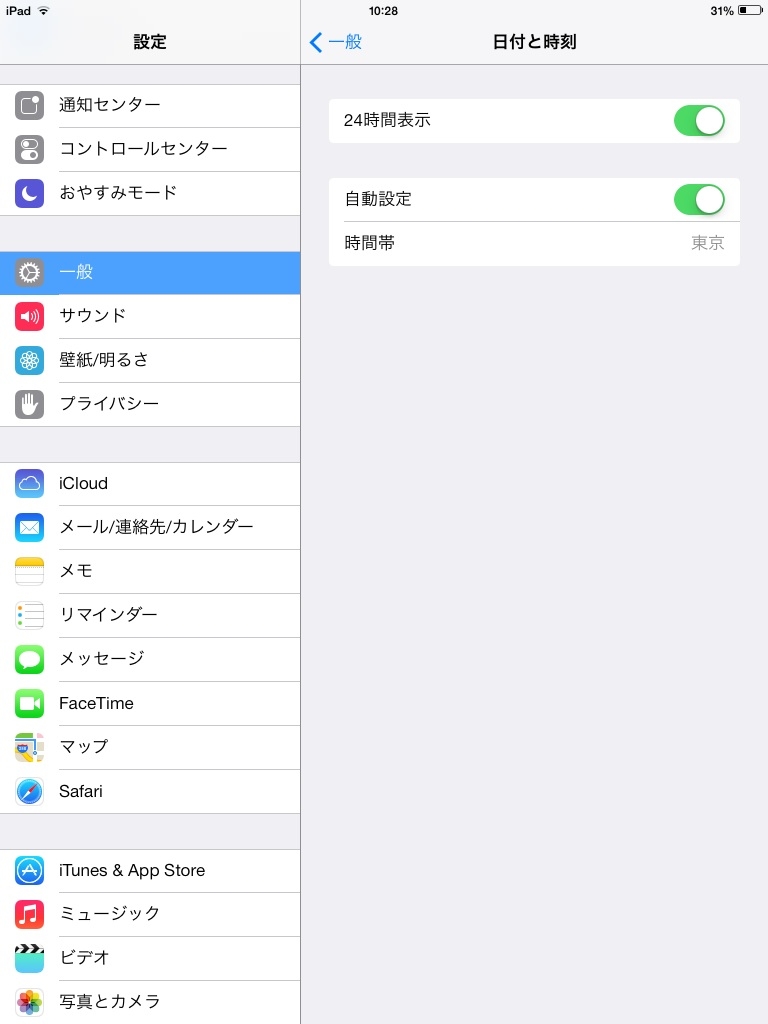This screenshot has height=1024, width=768.
Task: Open iCloud settings
Action: coord(150,483)
